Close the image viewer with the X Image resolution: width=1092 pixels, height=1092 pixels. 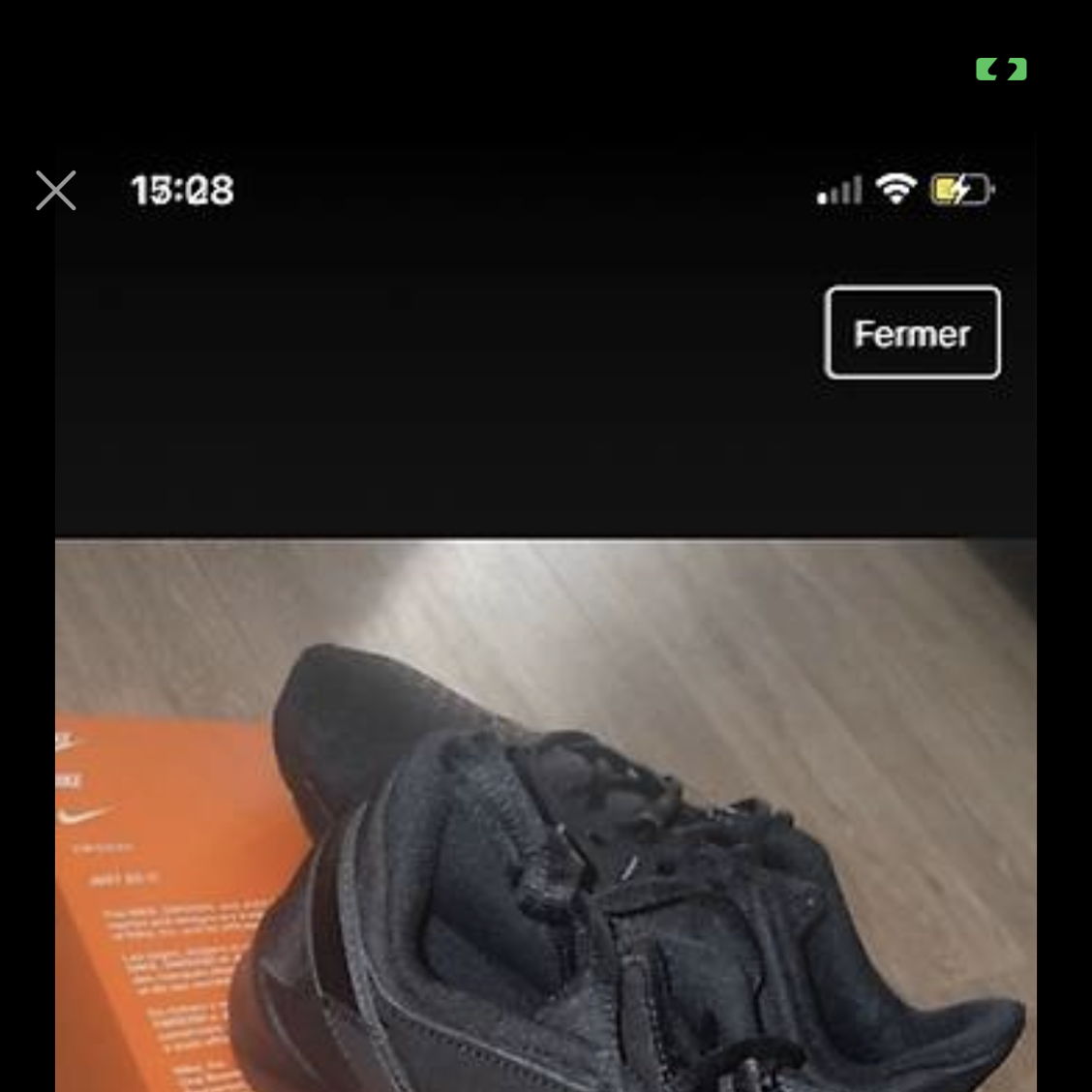point(55,191)
